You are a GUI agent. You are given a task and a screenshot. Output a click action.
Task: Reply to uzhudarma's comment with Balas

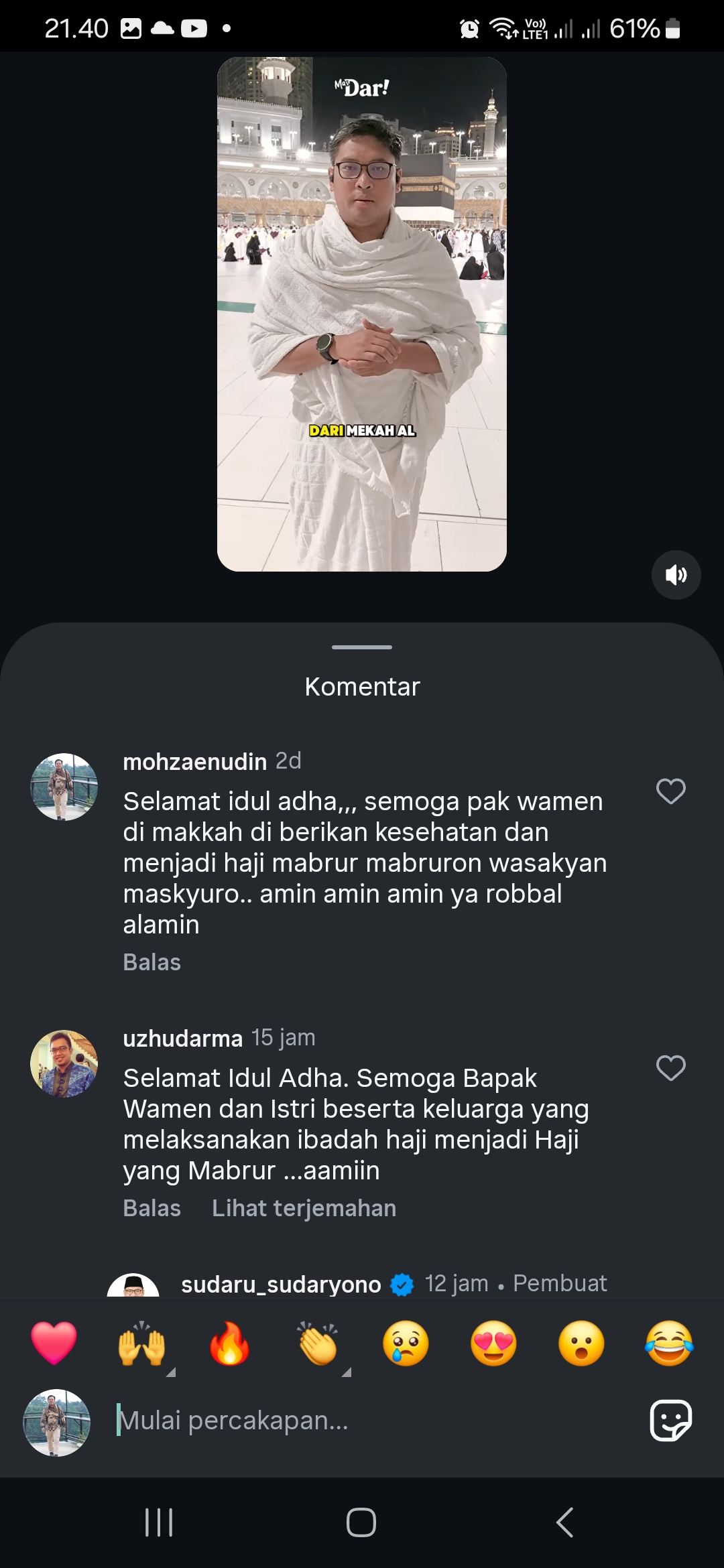coord(152,1208)
